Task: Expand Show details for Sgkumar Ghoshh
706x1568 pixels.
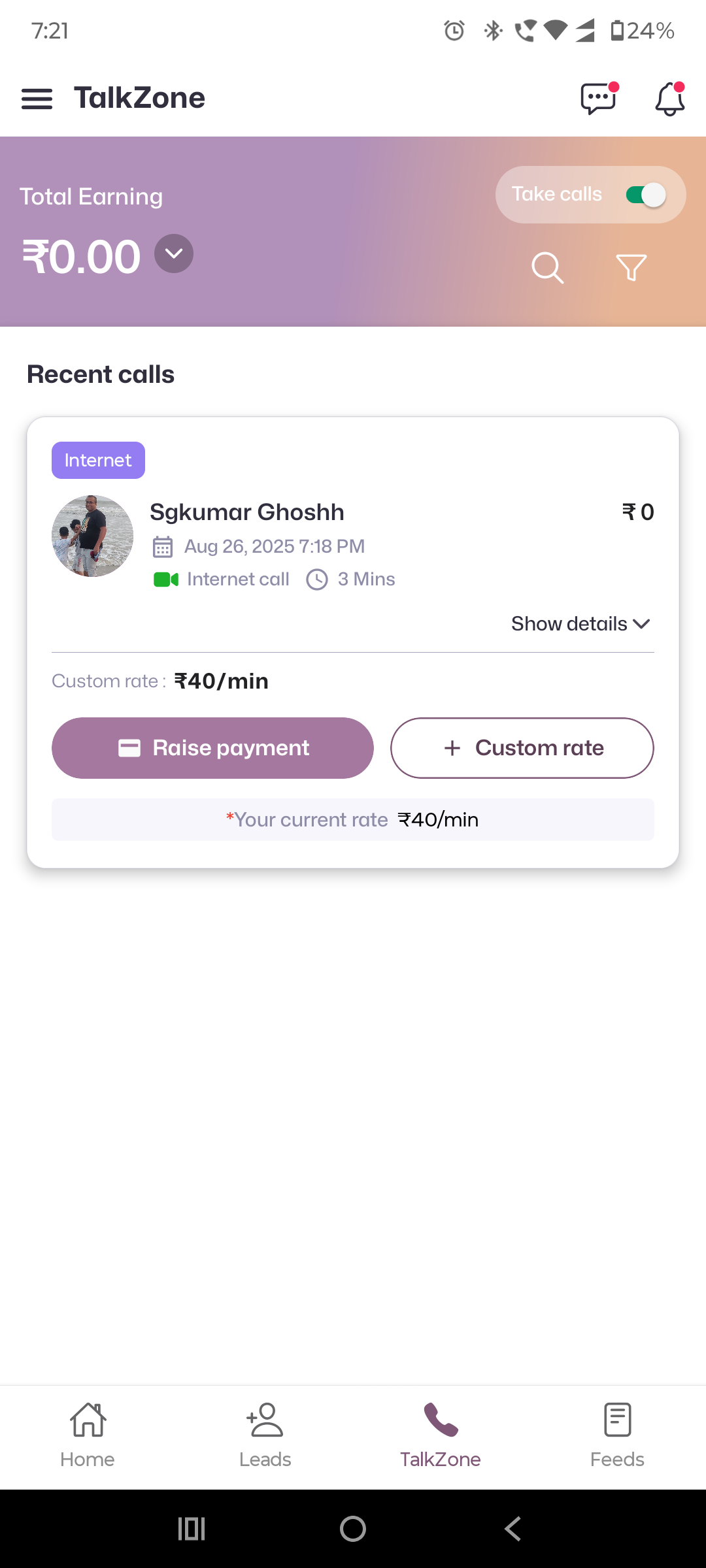Action: pyautogui.click(x=580, y=624)
